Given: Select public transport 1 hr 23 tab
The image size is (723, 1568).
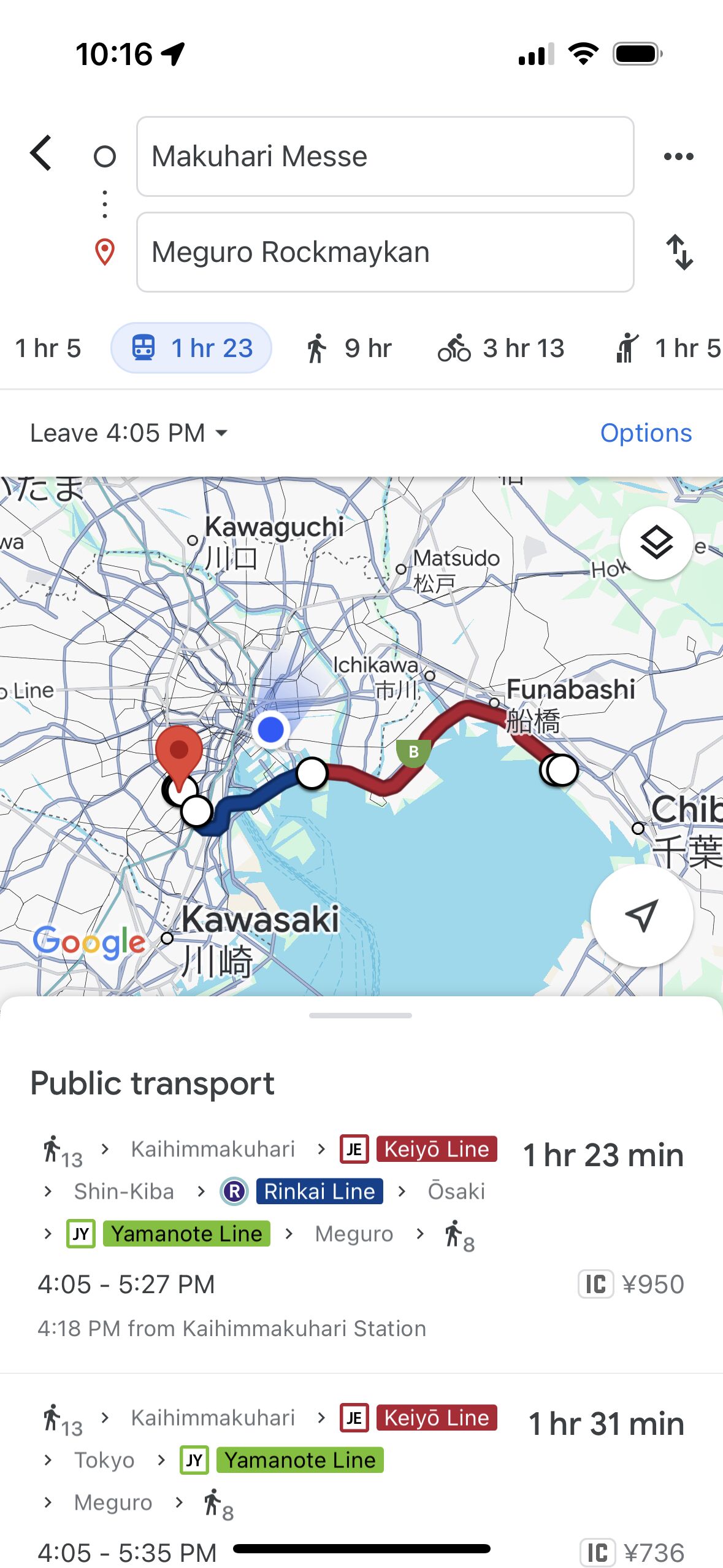Looking at the screenshot, I should pos(191,348).
